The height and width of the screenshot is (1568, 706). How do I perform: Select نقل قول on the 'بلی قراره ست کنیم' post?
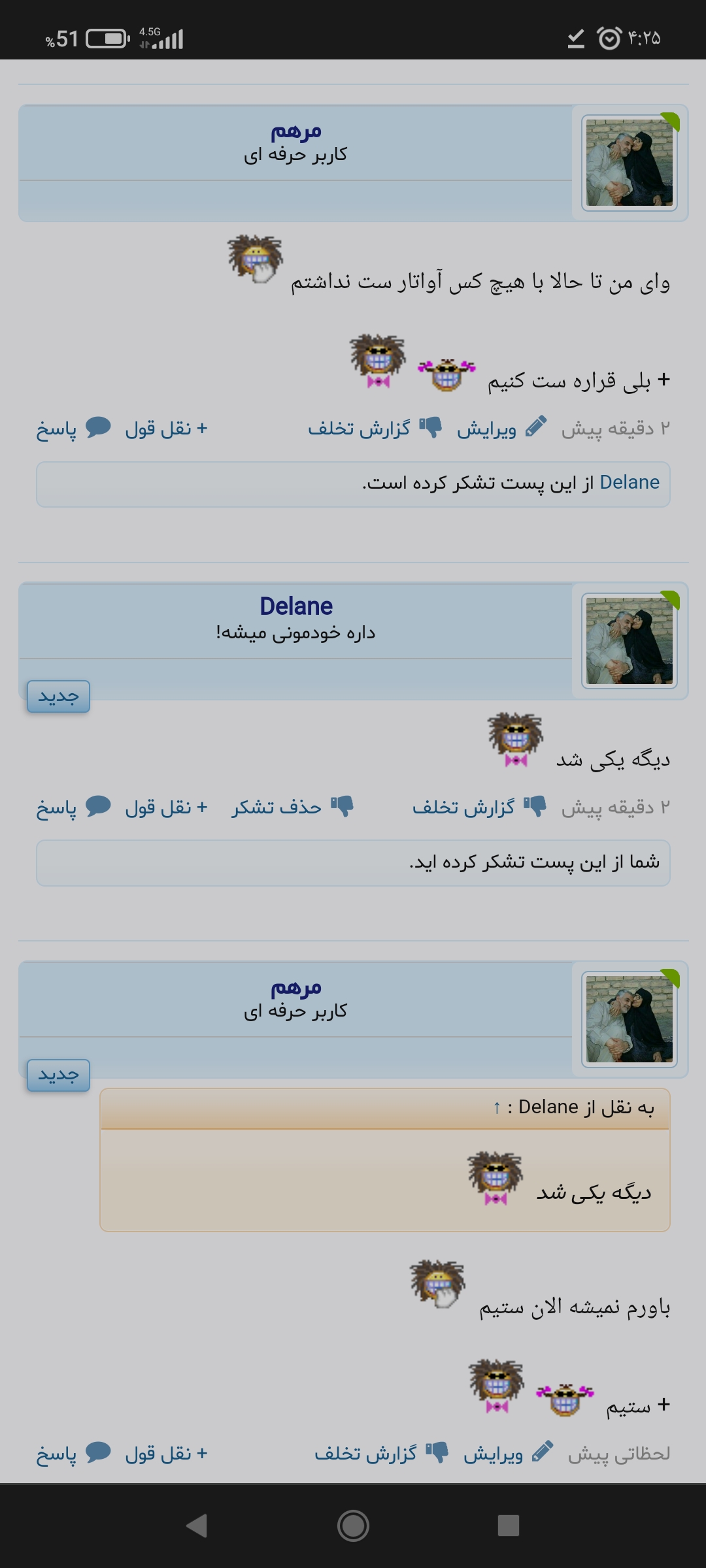[x=166, y=429]
